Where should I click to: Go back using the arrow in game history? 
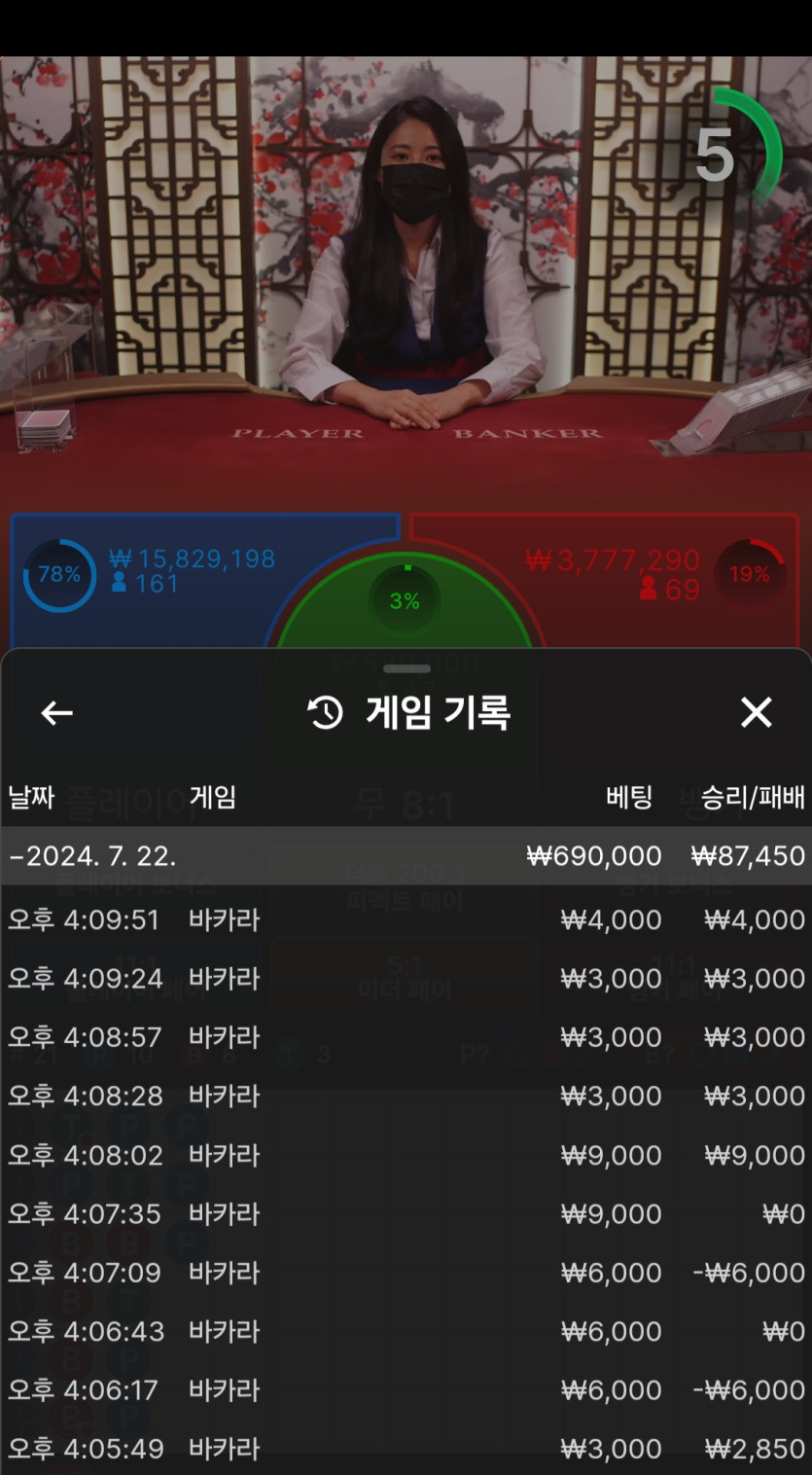click(56, 713)
